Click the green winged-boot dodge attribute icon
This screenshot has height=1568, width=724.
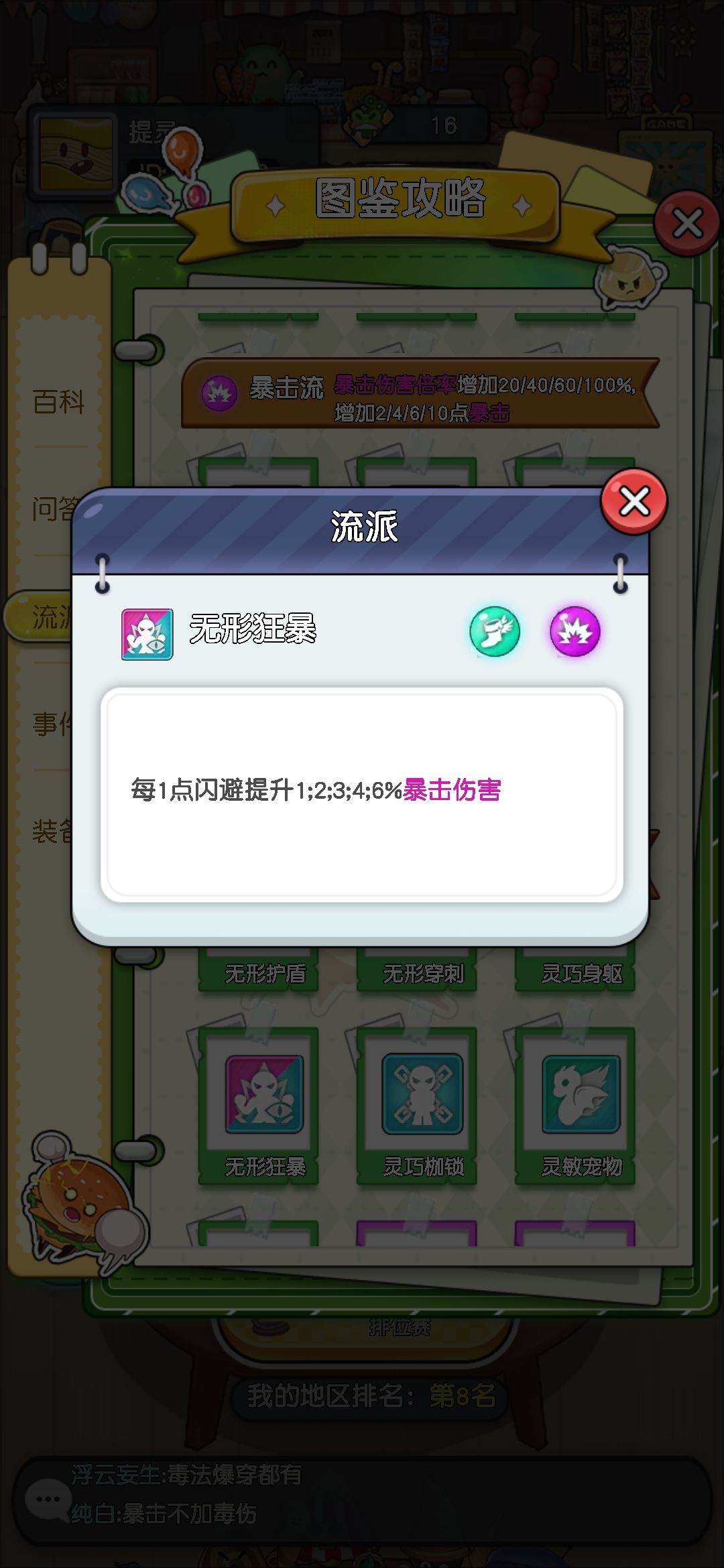click(494, 631)
